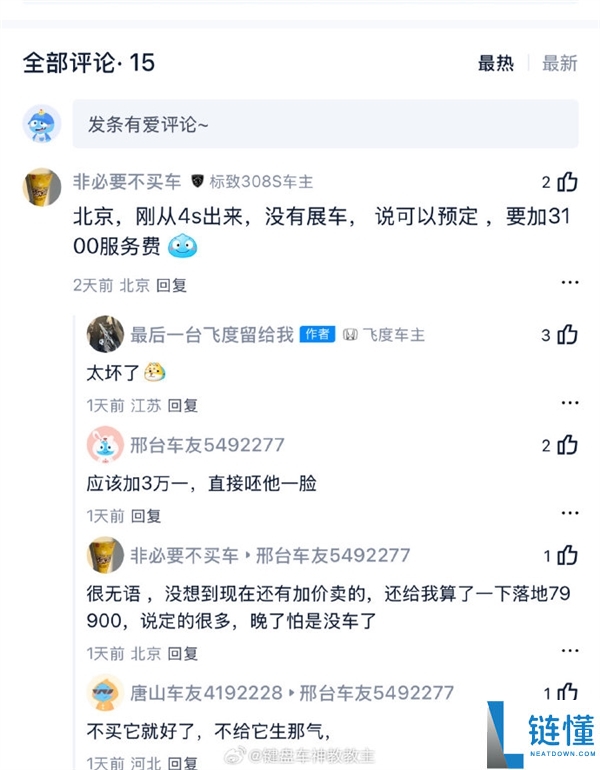This screenshot has height=770, width=600.
Task: Open more options for the 3100服务费 comment
Action: pyautogui.click(x=569, y=284)
